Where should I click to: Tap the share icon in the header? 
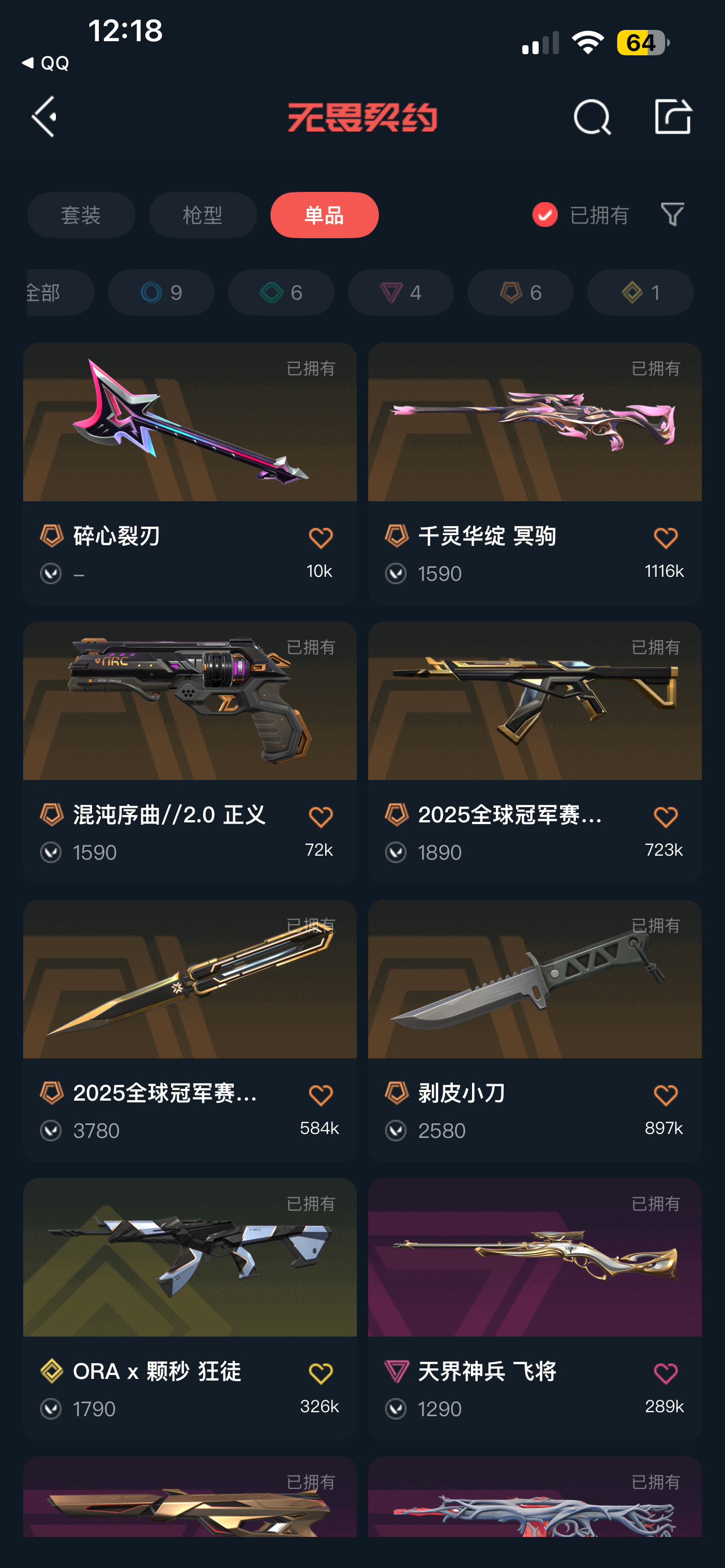(x=672, y=116)
